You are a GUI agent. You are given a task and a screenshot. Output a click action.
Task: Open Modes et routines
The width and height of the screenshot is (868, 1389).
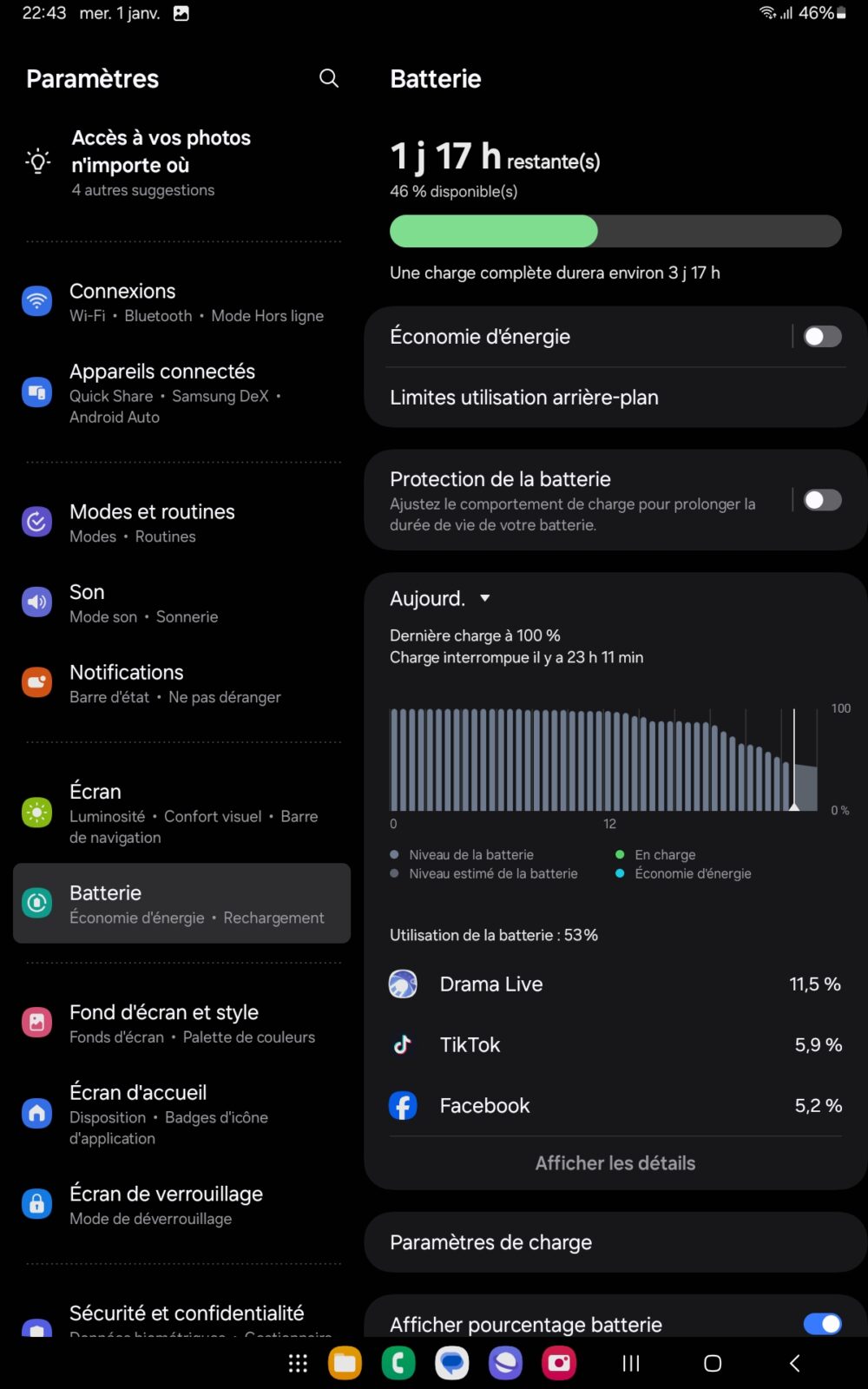pyautogui.click(x=182, y=523)
